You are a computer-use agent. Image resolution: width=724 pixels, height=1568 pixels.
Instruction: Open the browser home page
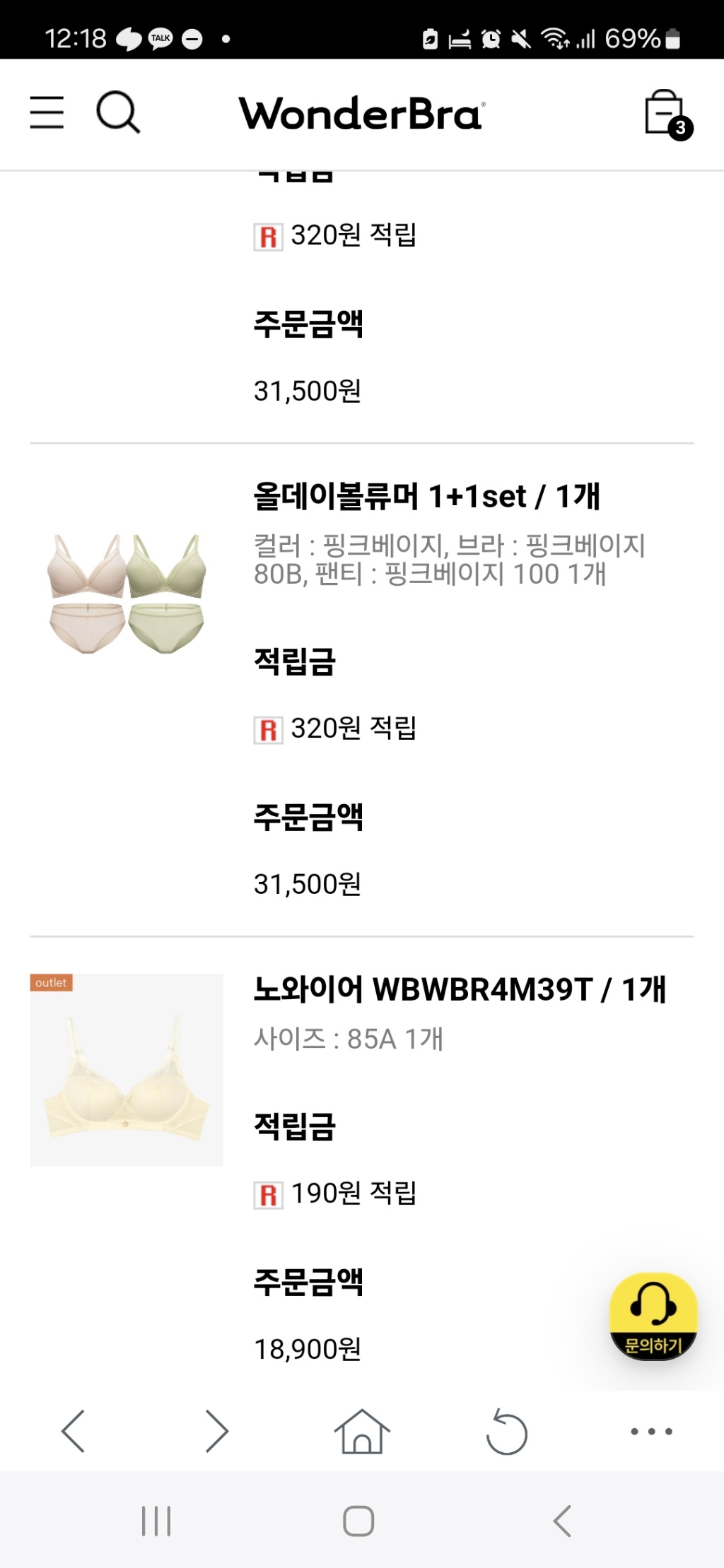pyautogui.click(x=362, y=1431)
